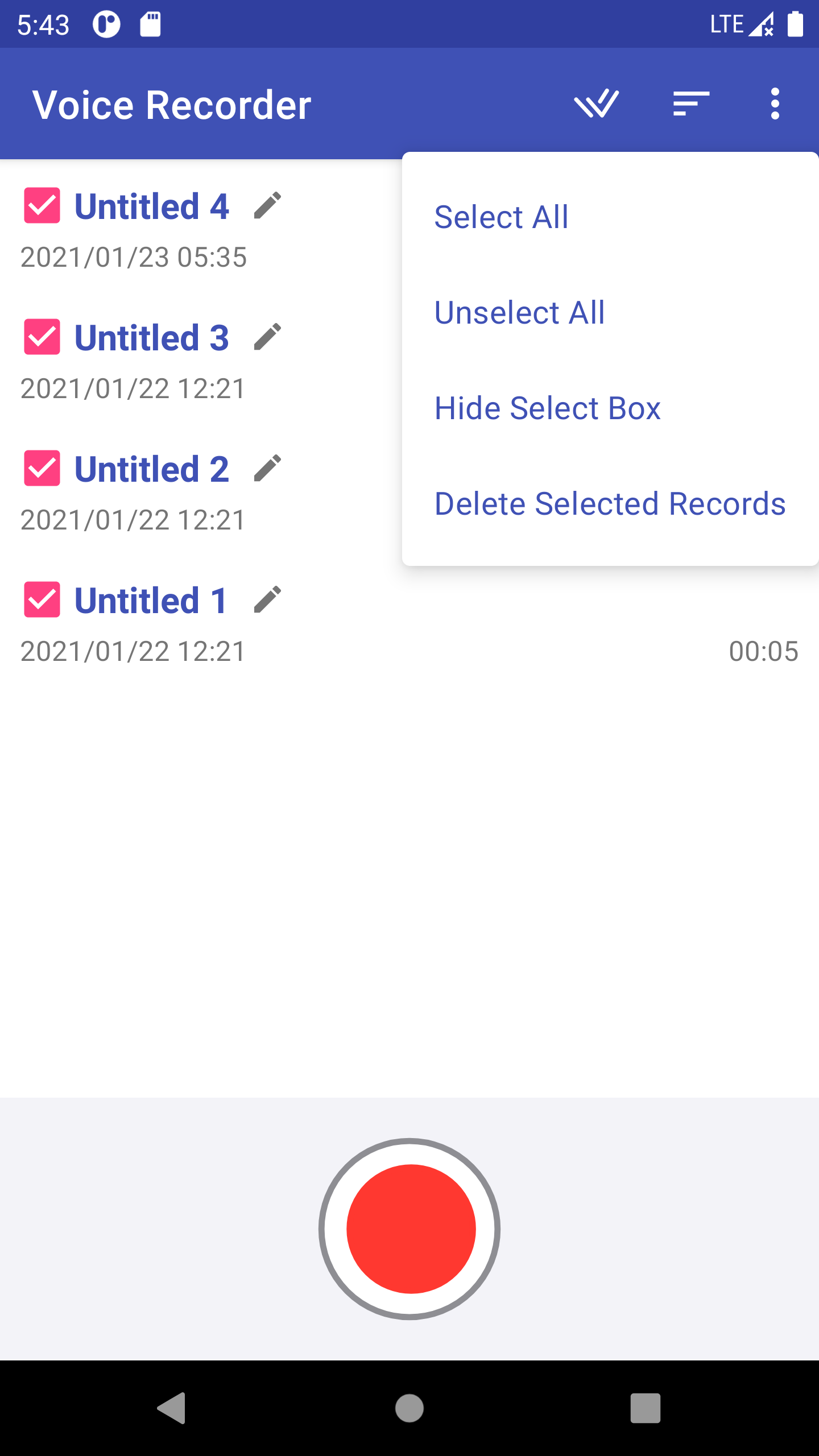Uncheck the Untitled 4 checkbox

pyautogui.click(x=42, y=205)
